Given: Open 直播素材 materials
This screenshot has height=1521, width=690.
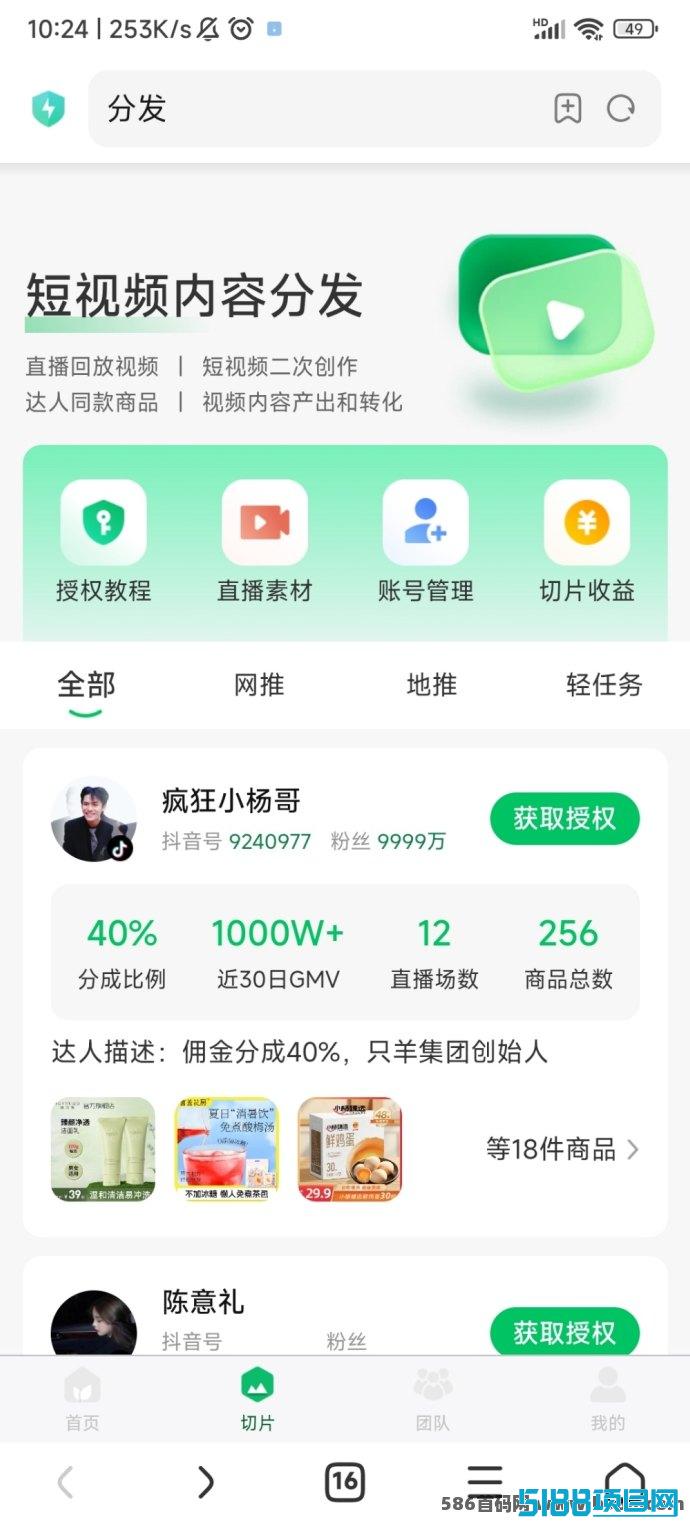Looking at the screenshot, I should click(x=264, y=542).
